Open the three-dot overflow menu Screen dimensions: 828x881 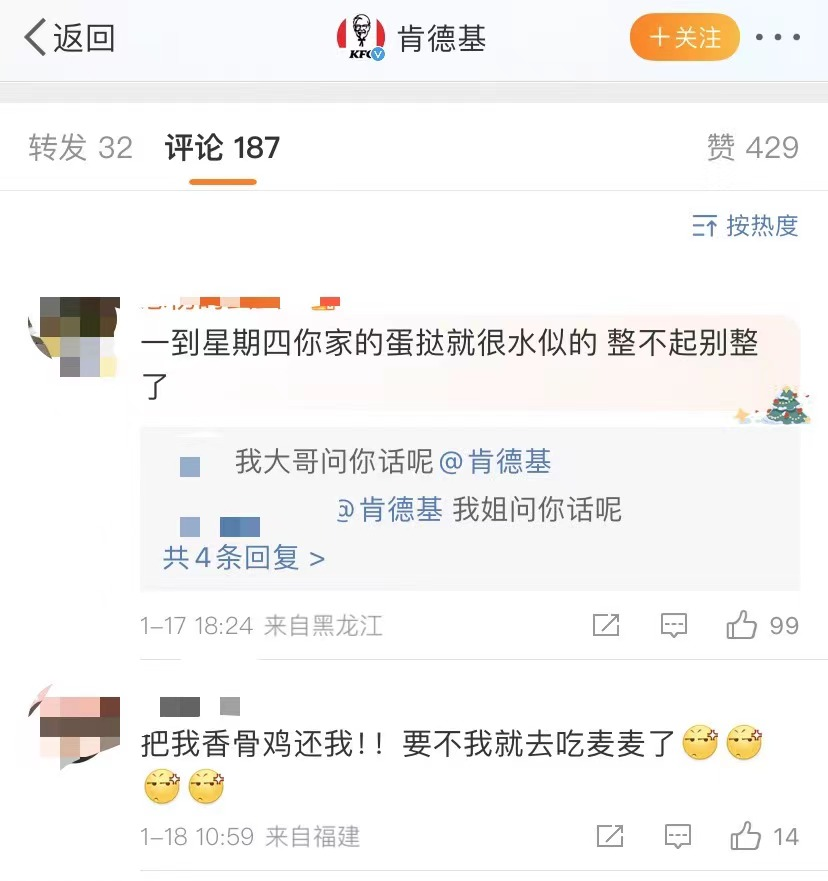pyautogui.click(x=777, y=39)
